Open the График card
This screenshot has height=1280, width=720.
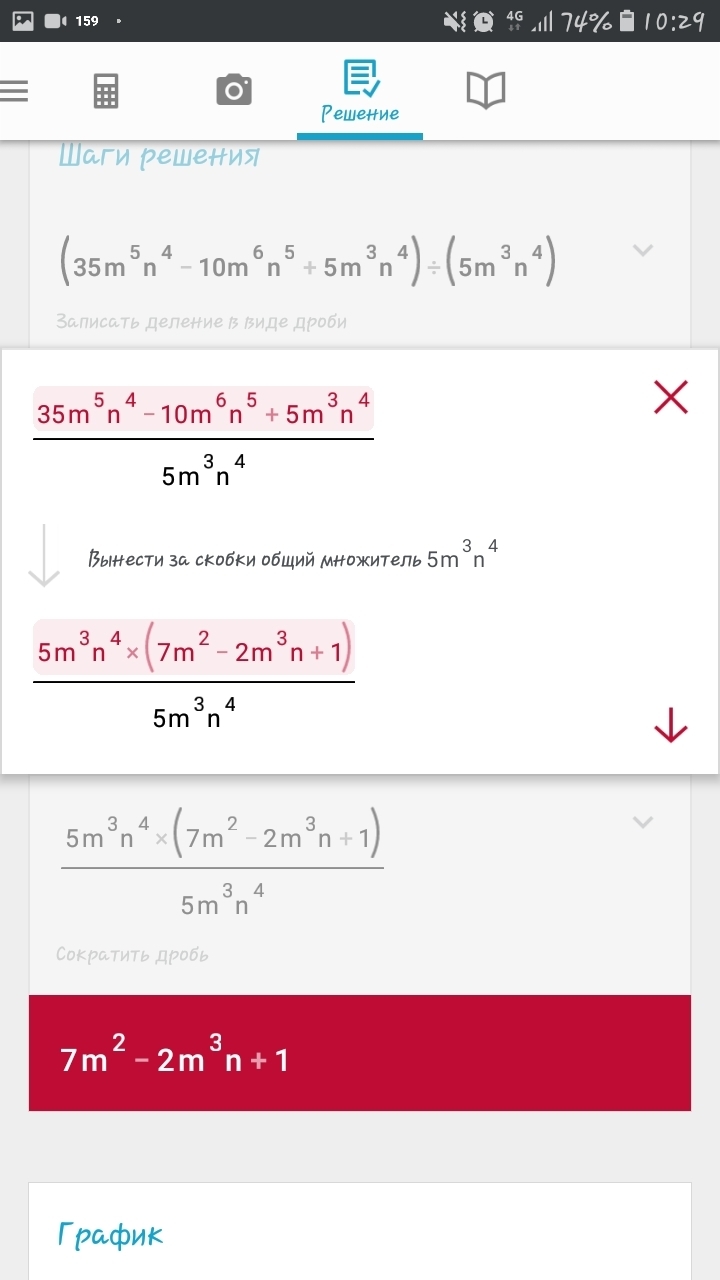[360, 1232]
